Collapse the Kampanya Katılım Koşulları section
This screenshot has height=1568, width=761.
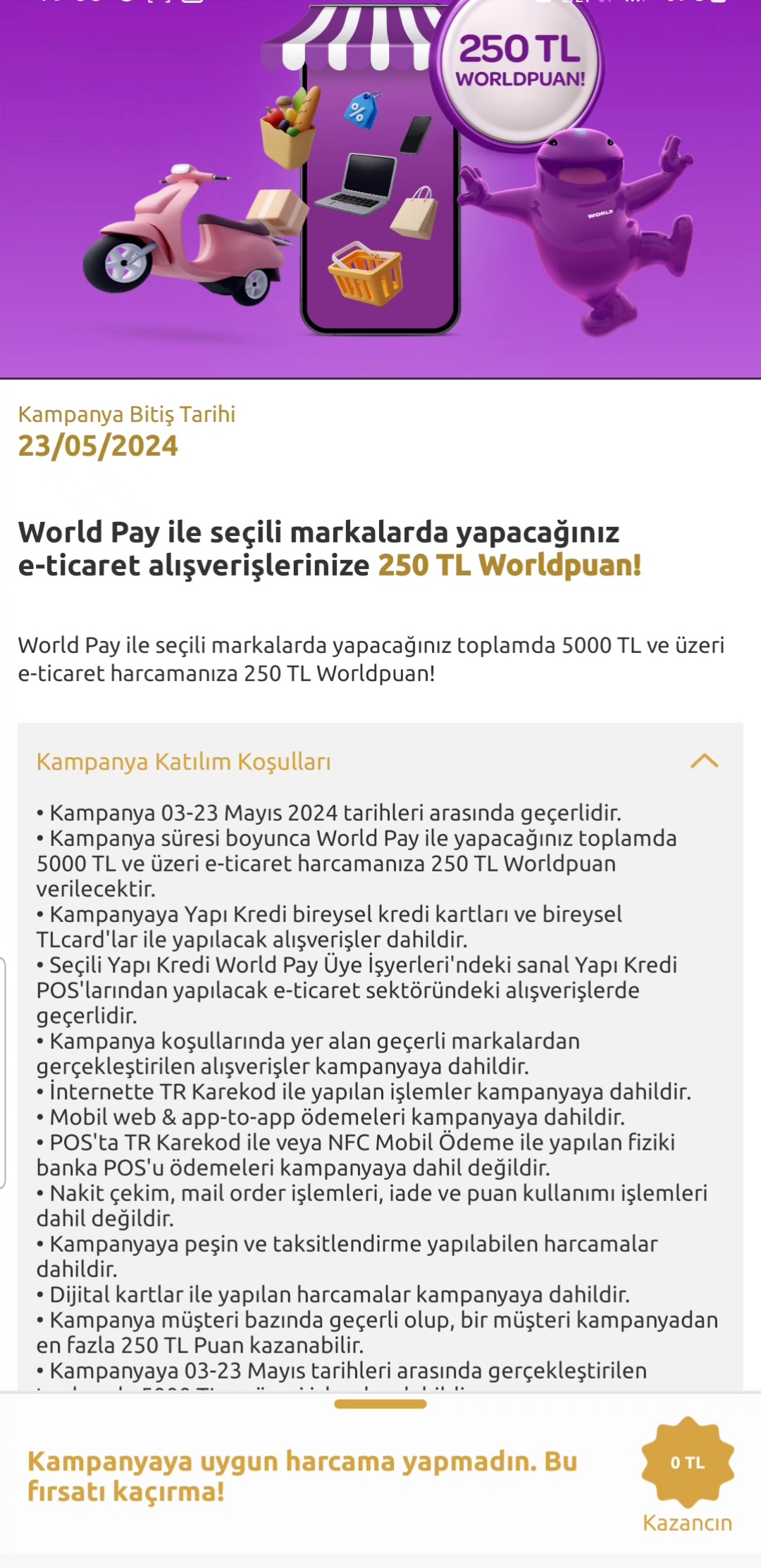pyautogui.click(x=704, y=761)
